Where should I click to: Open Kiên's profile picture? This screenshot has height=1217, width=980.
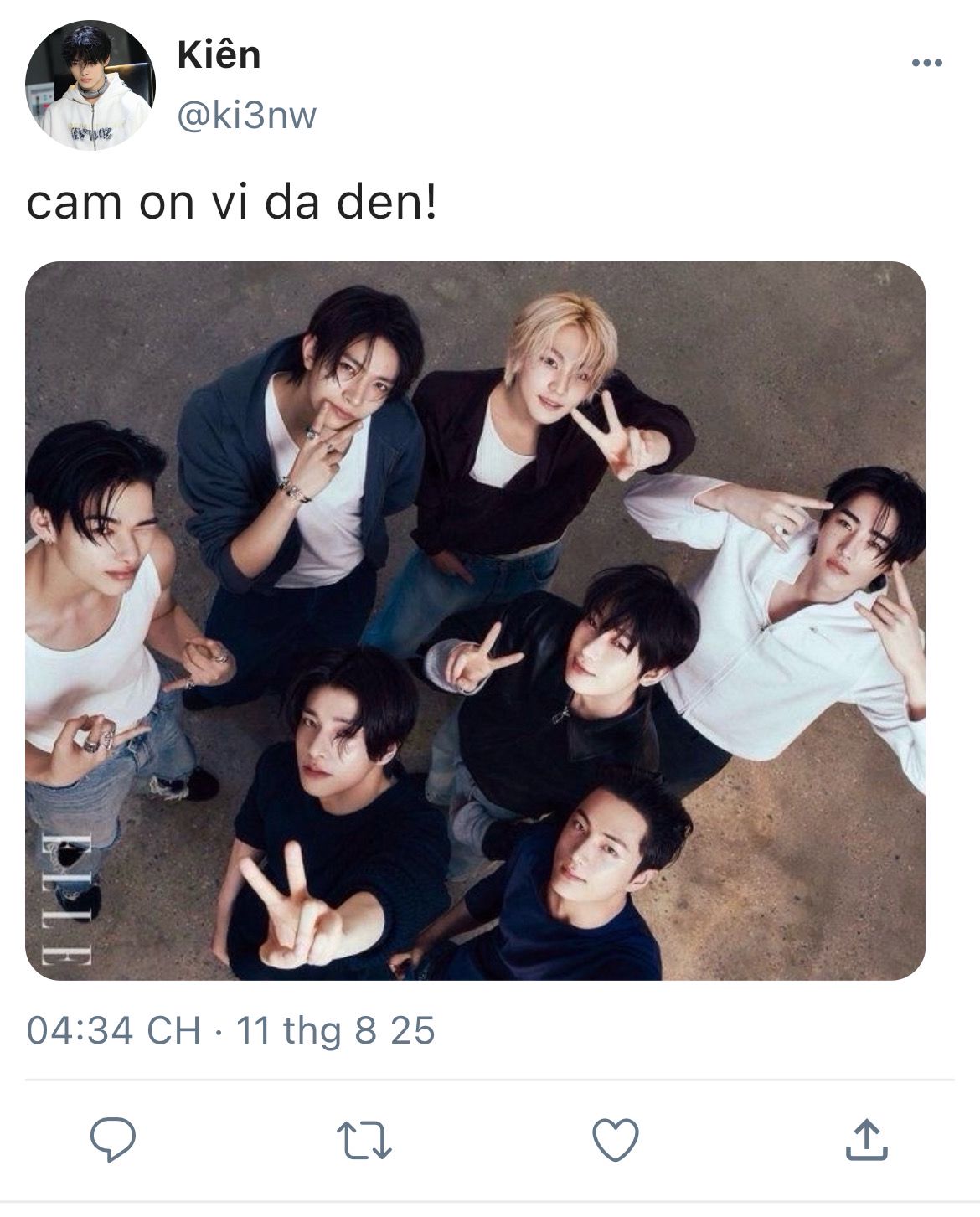point(90,85)
